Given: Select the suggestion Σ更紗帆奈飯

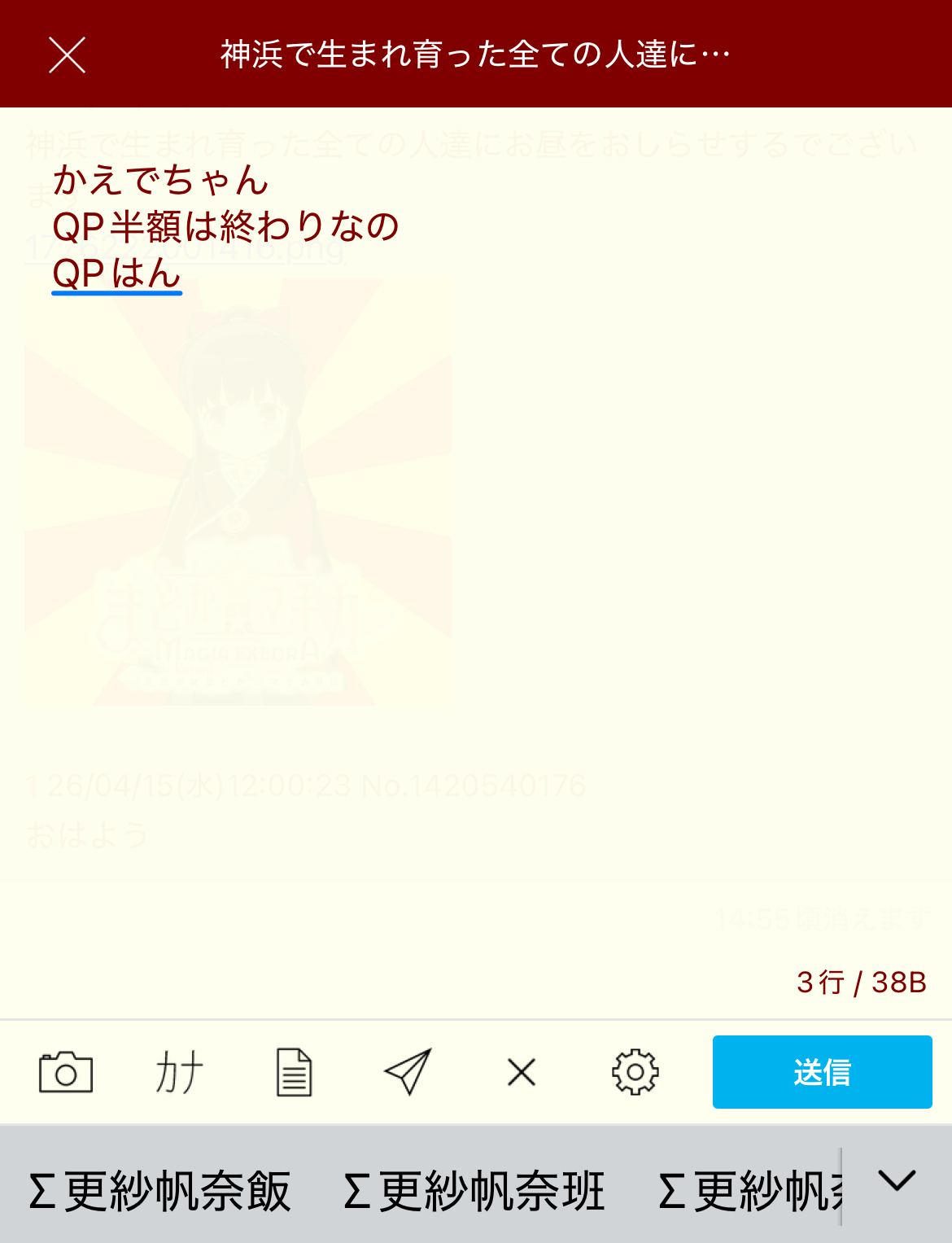Looking at the screenshot, I should (x=159, y=1193).
